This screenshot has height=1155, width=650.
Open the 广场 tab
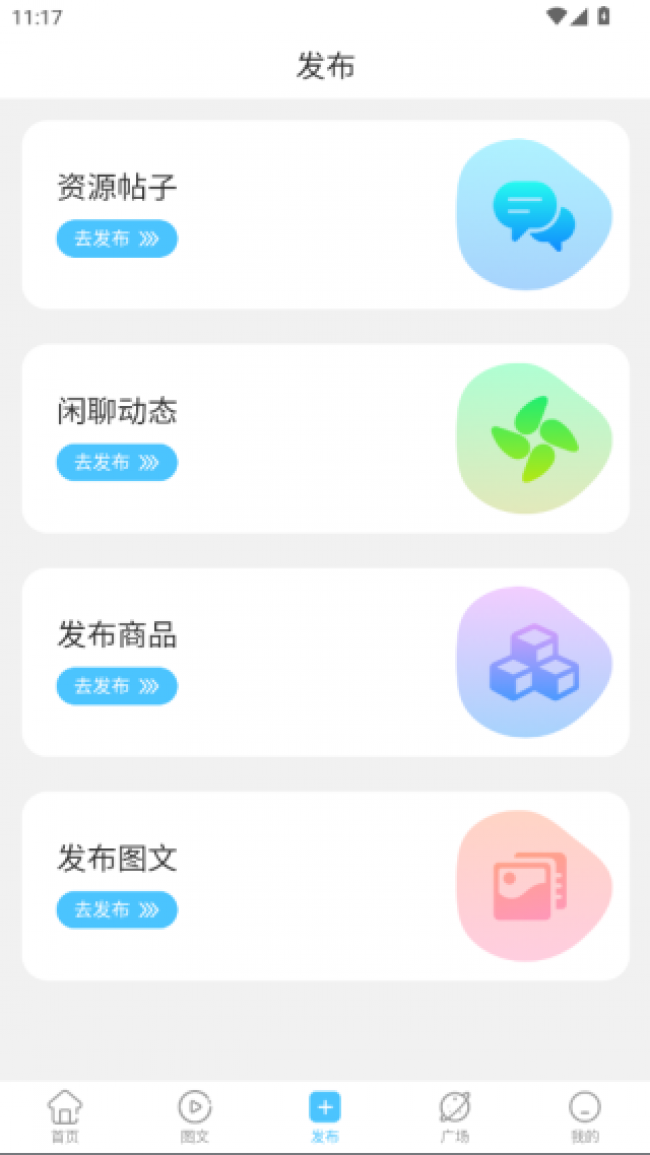pyautogui.click(x=455, y=1115)
